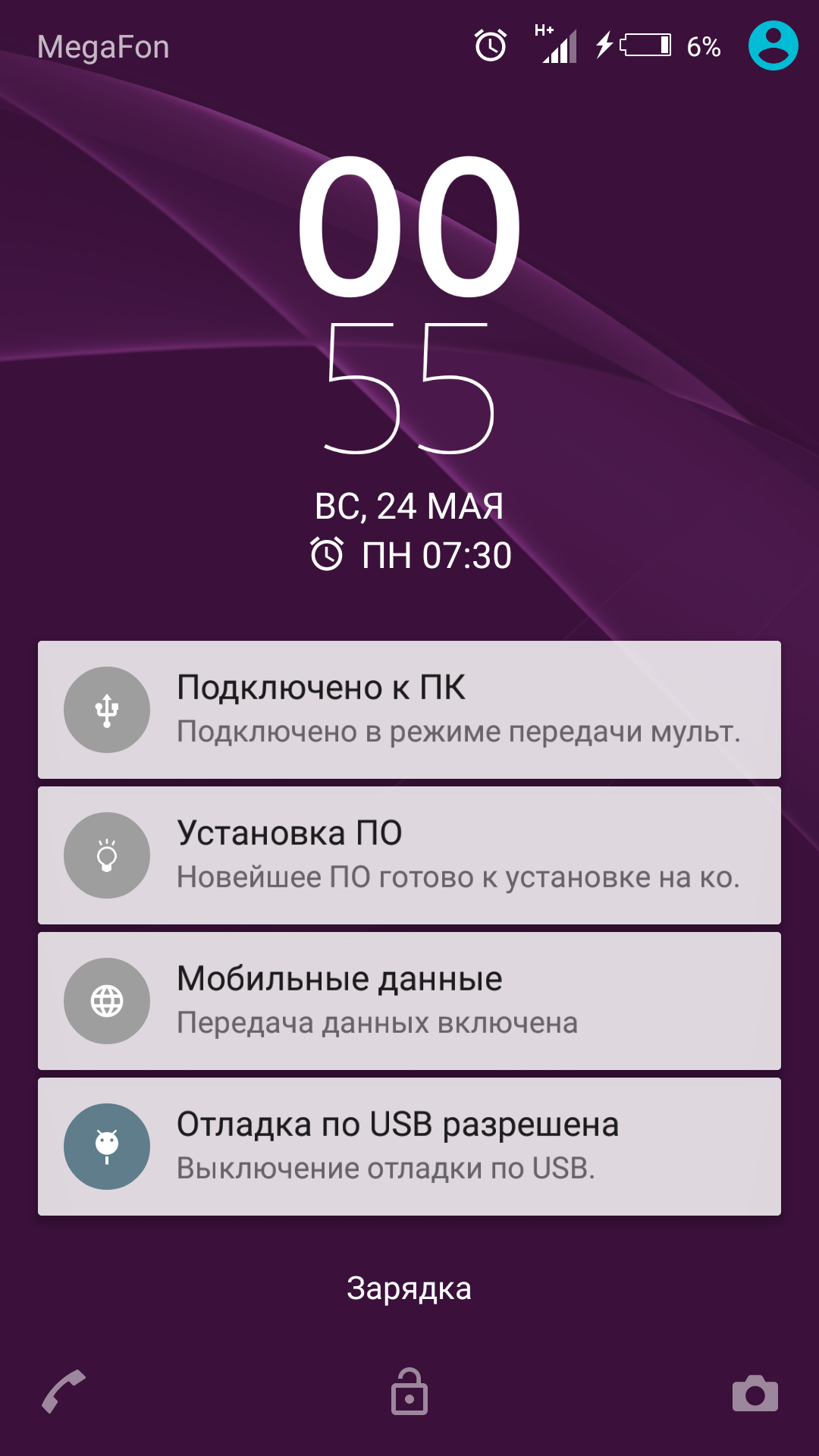Image resolution: width=819 pixels, height=1456 pixels.
Task: Open the 'Мобильные данные' notification
Action: 409,1001
